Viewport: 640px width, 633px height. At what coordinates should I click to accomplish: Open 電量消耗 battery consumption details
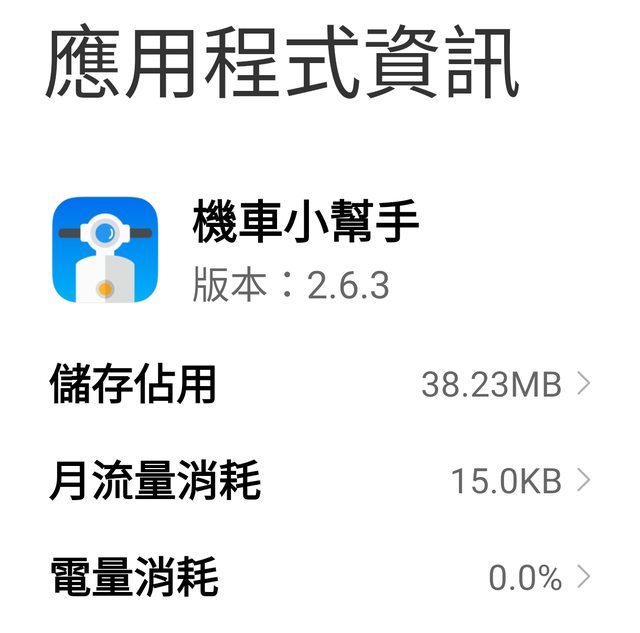pyautogui.click(x=320, y=577)
